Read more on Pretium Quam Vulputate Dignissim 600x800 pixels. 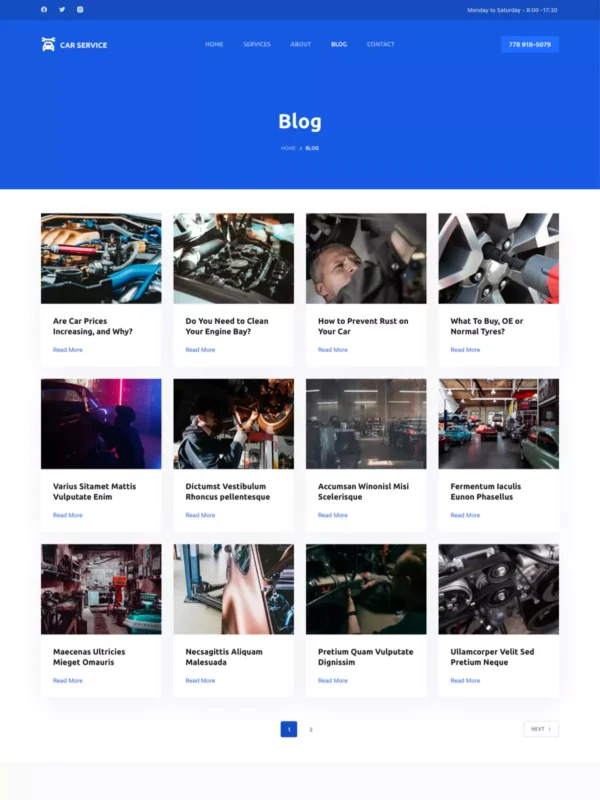pos(333,680)
